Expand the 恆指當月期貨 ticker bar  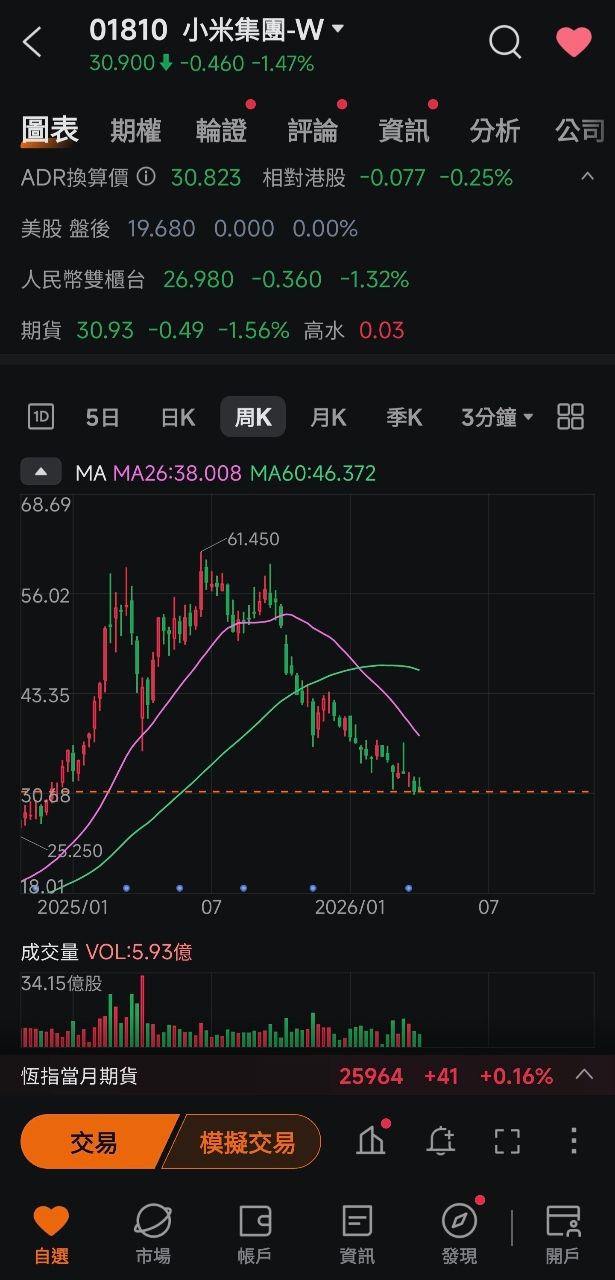coord(585,1075)
